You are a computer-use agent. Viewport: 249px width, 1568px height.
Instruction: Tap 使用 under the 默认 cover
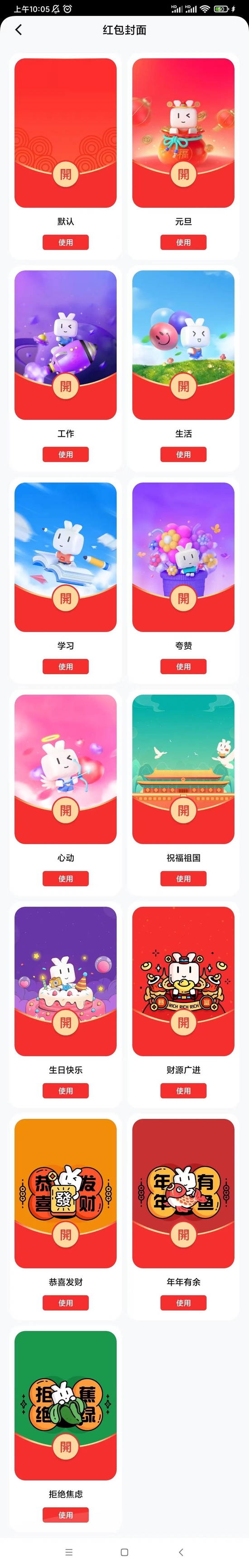(x=65, y=242)
